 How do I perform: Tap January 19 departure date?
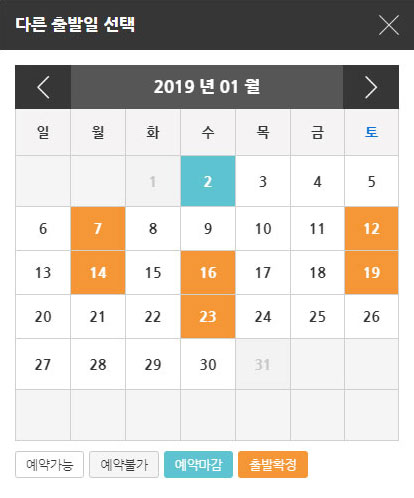pyautogui.click(x=371, y=272)
